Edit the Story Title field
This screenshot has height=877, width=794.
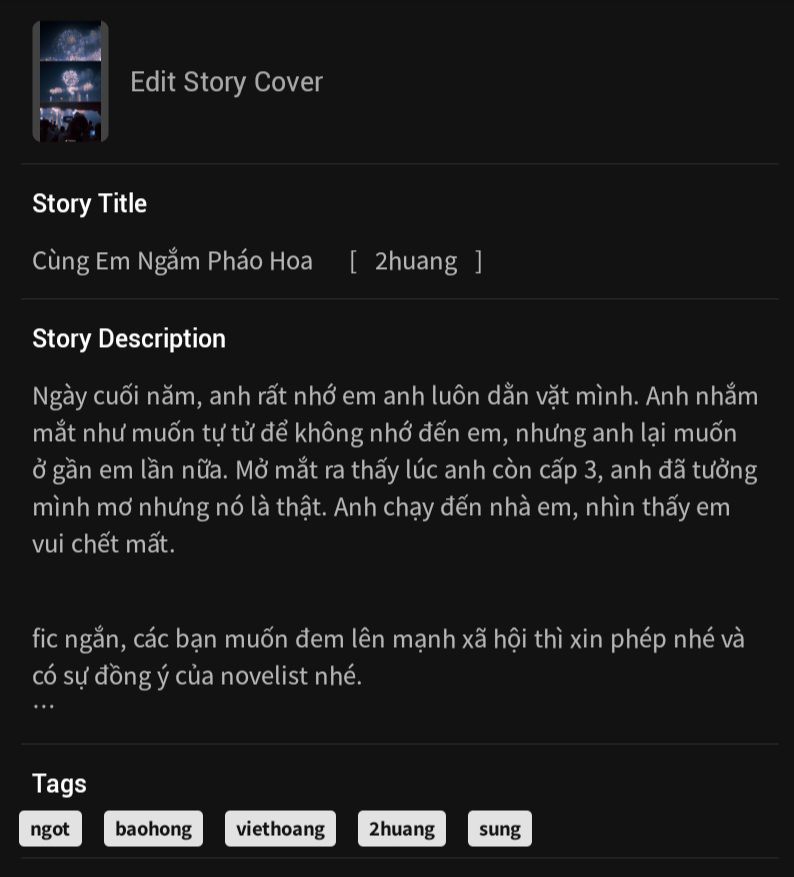point(257,262)
